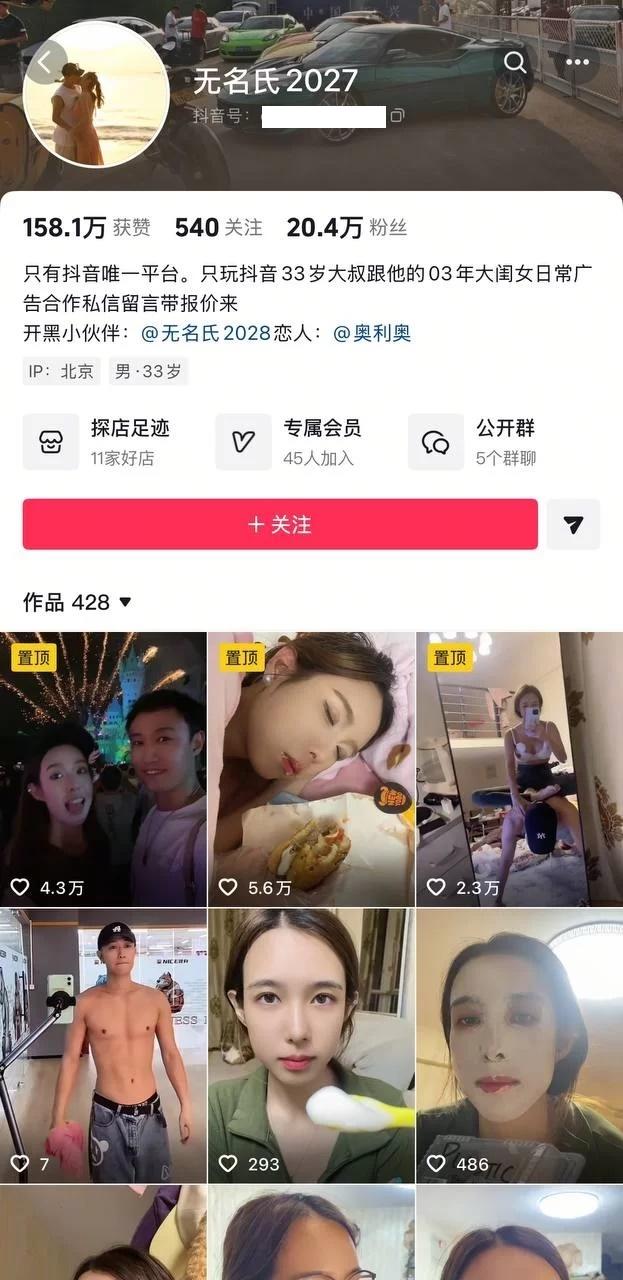Copy the 抖音号 ID
The image size is (623, 1280).
(x=398, y=116)
